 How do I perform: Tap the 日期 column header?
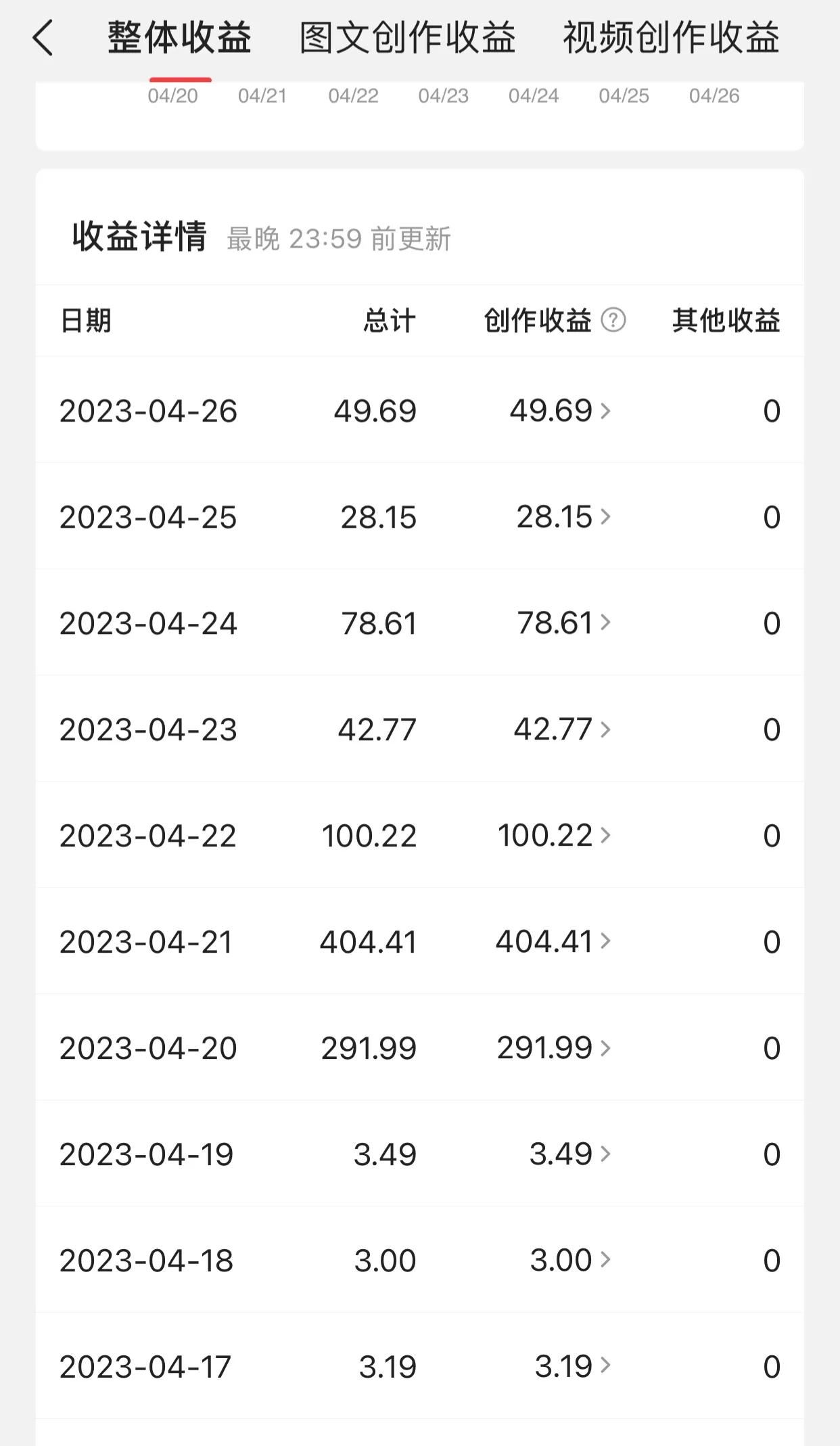click(x=85, y=321)
